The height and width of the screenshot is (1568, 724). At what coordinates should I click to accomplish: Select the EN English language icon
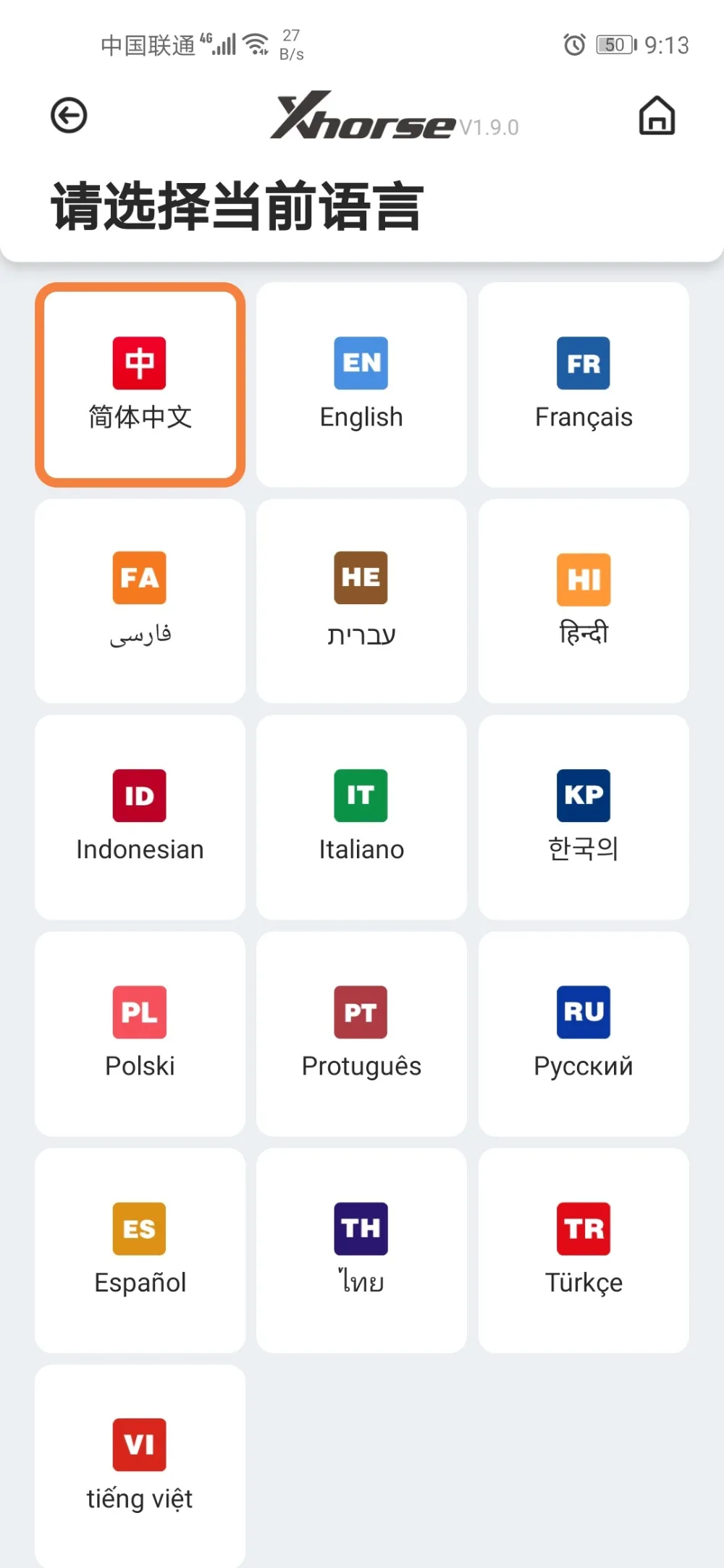click(361, 363)
